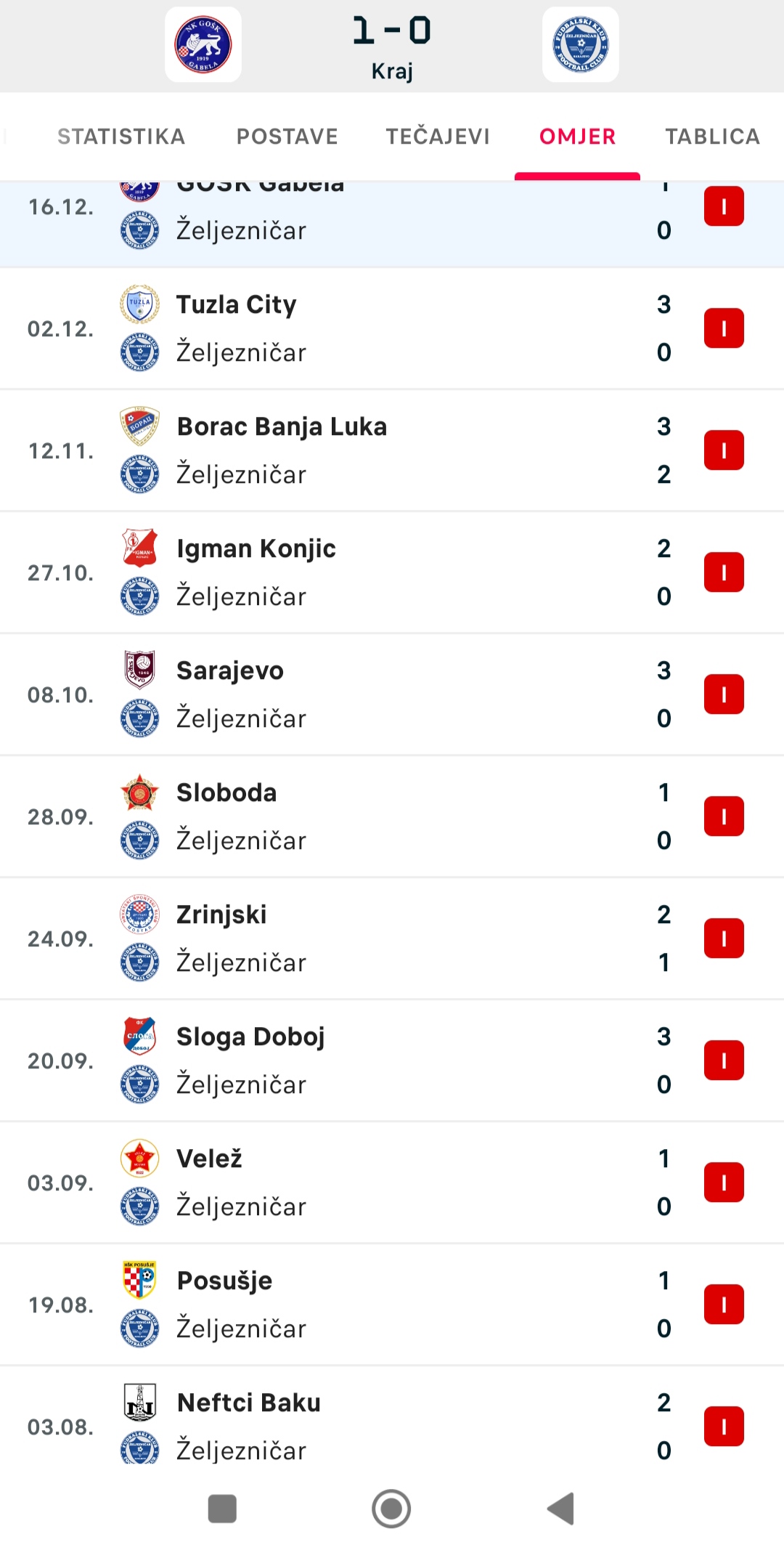Open the Igman Konjic match from 27.10.
This screenshot has height=1558, width=784.
tap(392, 573)
